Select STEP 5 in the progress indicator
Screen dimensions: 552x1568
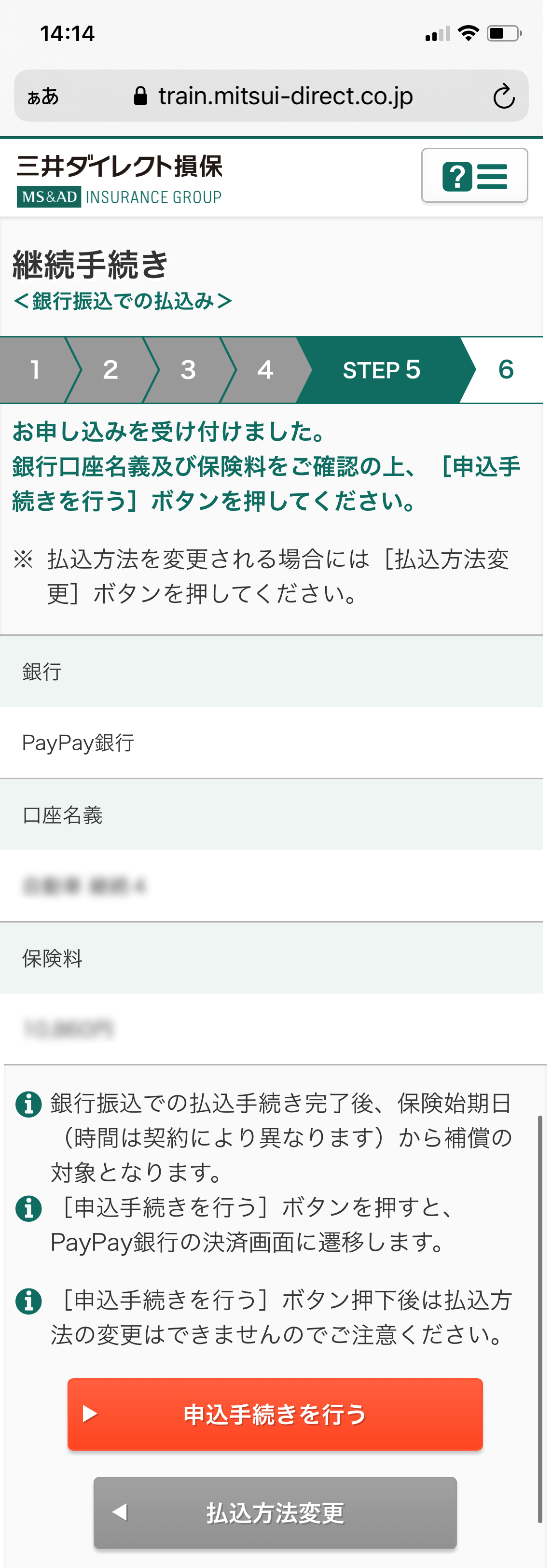tap(382, 370)
